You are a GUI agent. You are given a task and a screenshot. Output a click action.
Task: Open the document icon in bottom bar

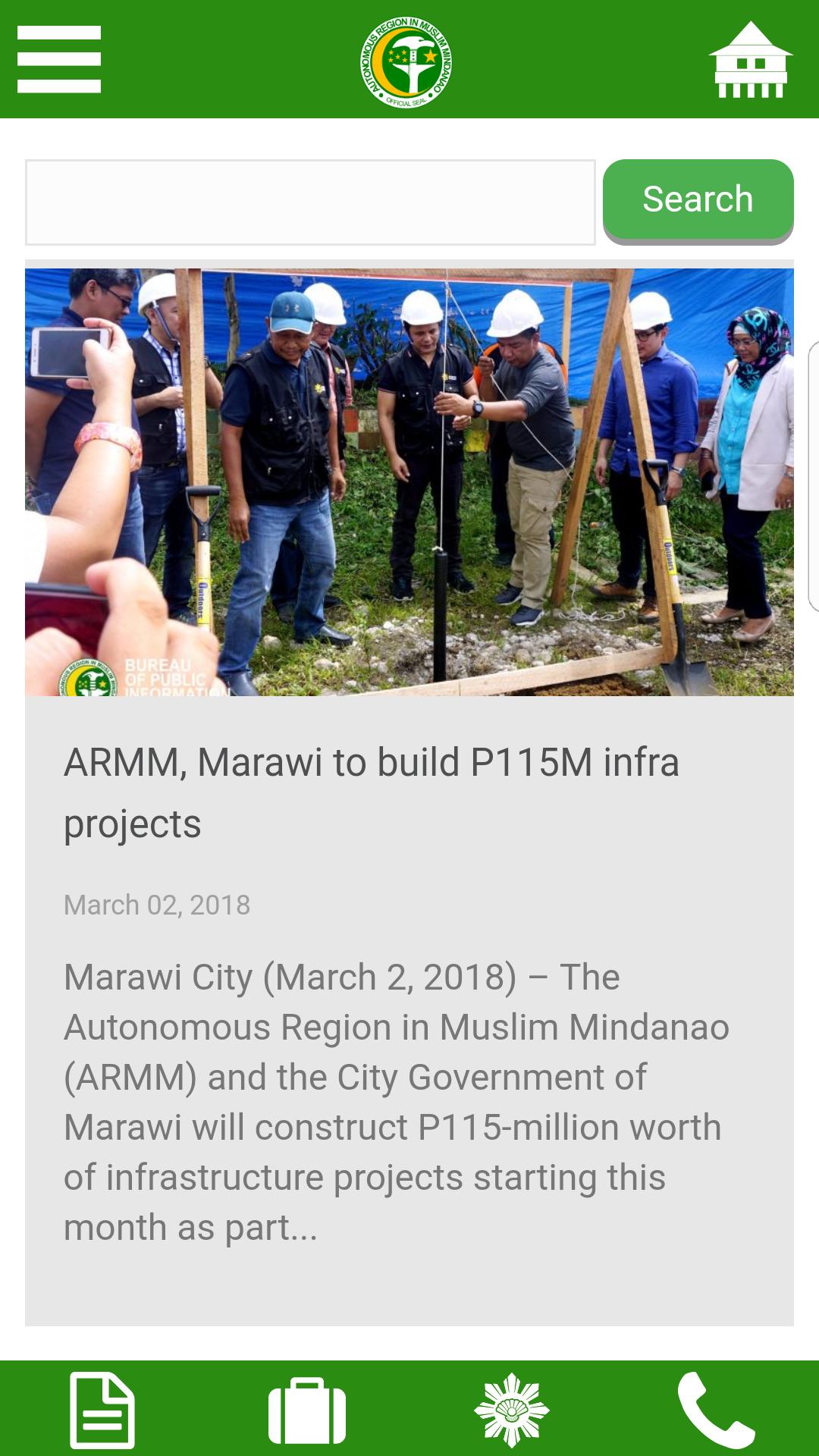click(102, 1410)
